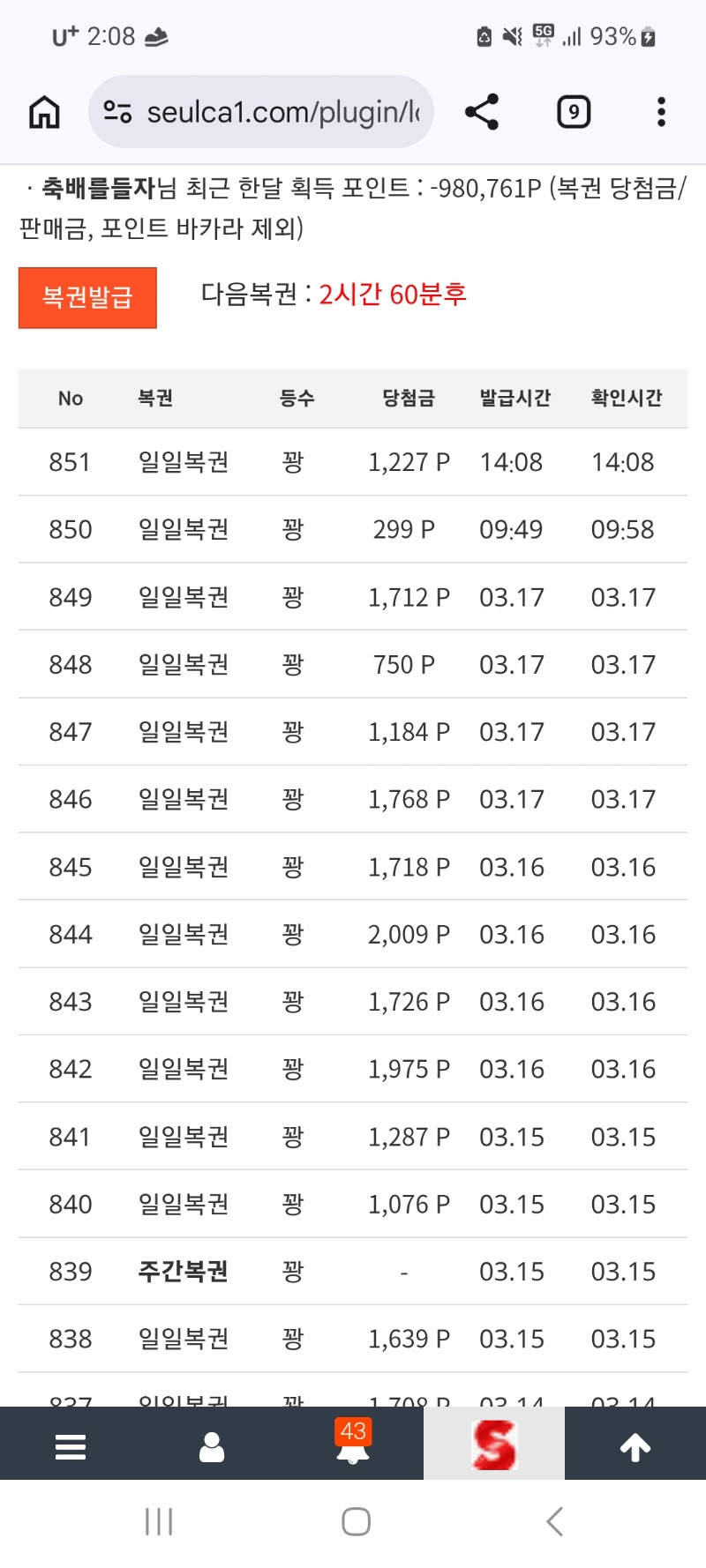
Task: Open the browser overflow menu
Action: click(661, 112)
